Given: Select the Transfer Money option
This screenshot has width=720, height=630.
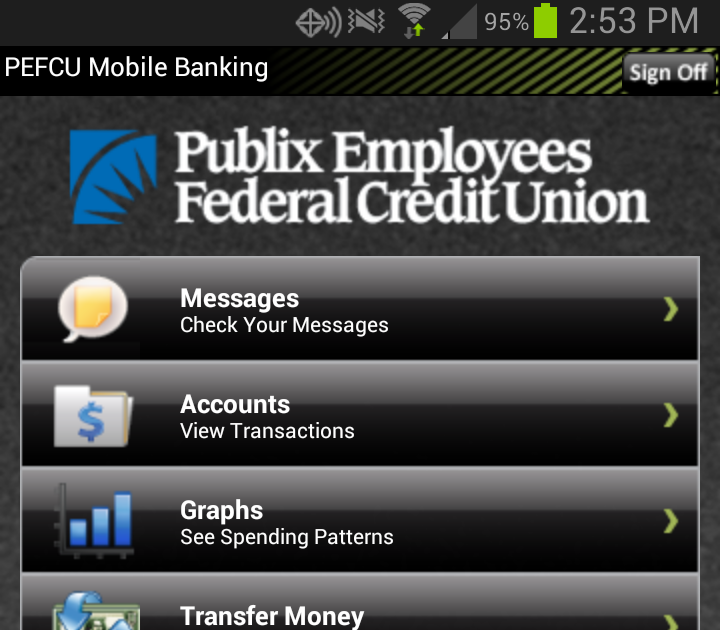Looking at the screenshot, I should tap(360, 608).
